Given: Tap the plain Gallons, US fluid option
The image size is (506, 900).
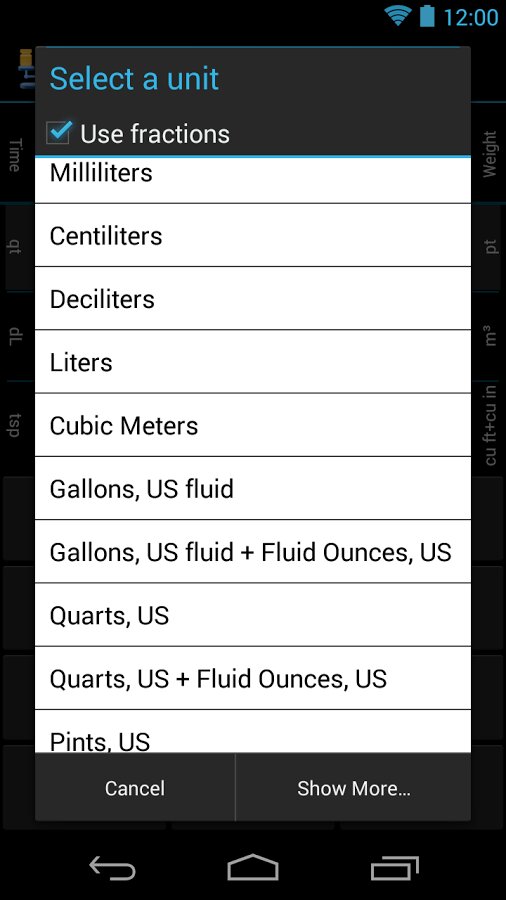Looking at the screenshot, I should pyautogui.click(x=253, y=488).
